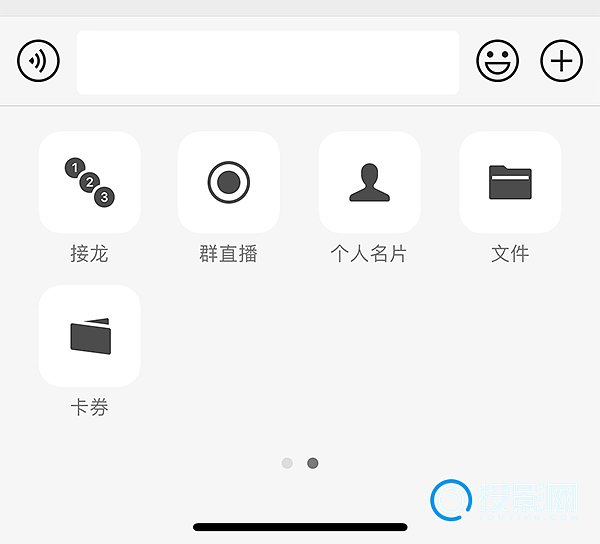This screenshot has width=600, height=544.
Task: Switch to voice message input
Action: pos(38,62)
